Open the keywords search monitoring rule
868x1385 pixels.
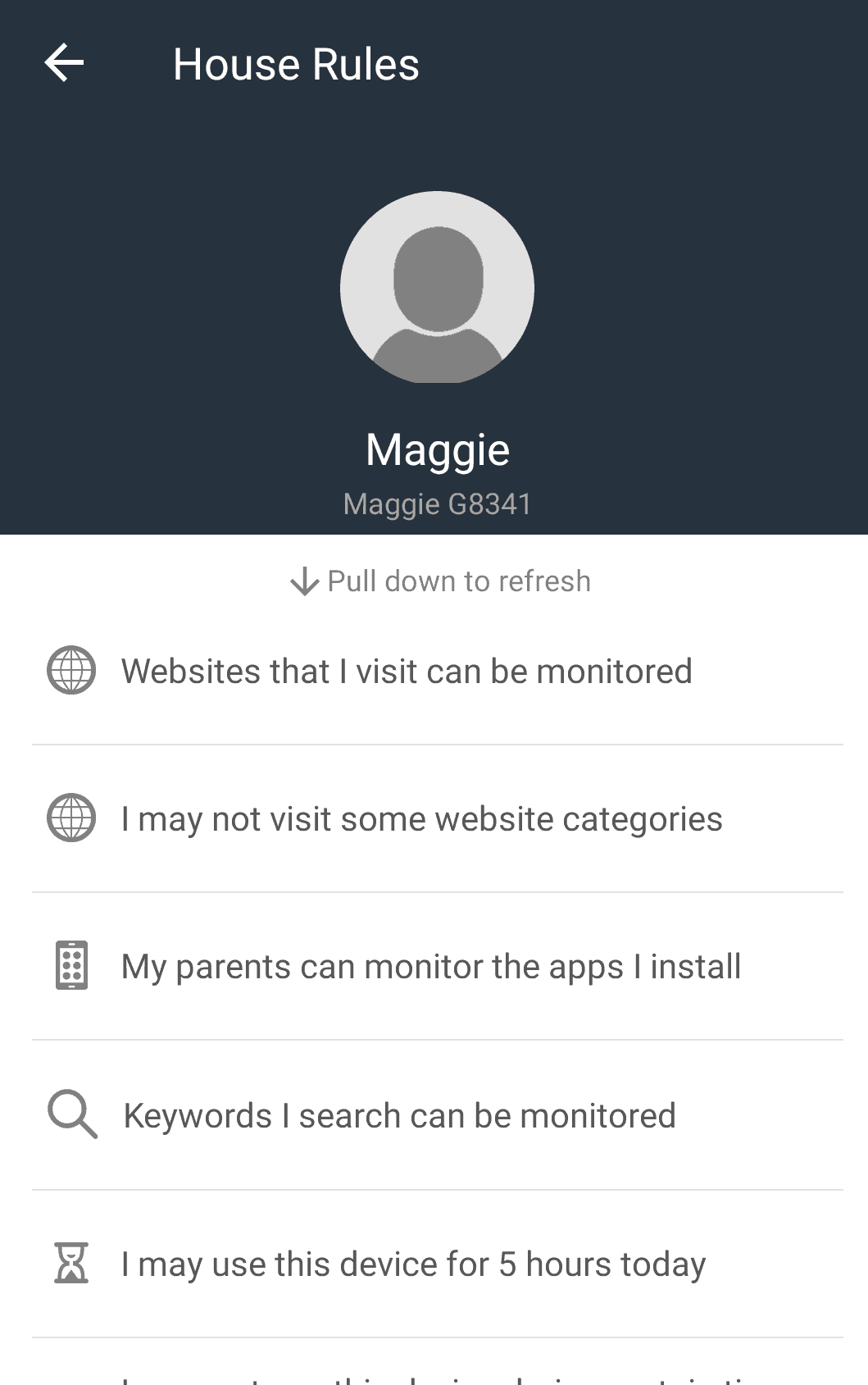pyautogui.click(x=399, y=1116)
